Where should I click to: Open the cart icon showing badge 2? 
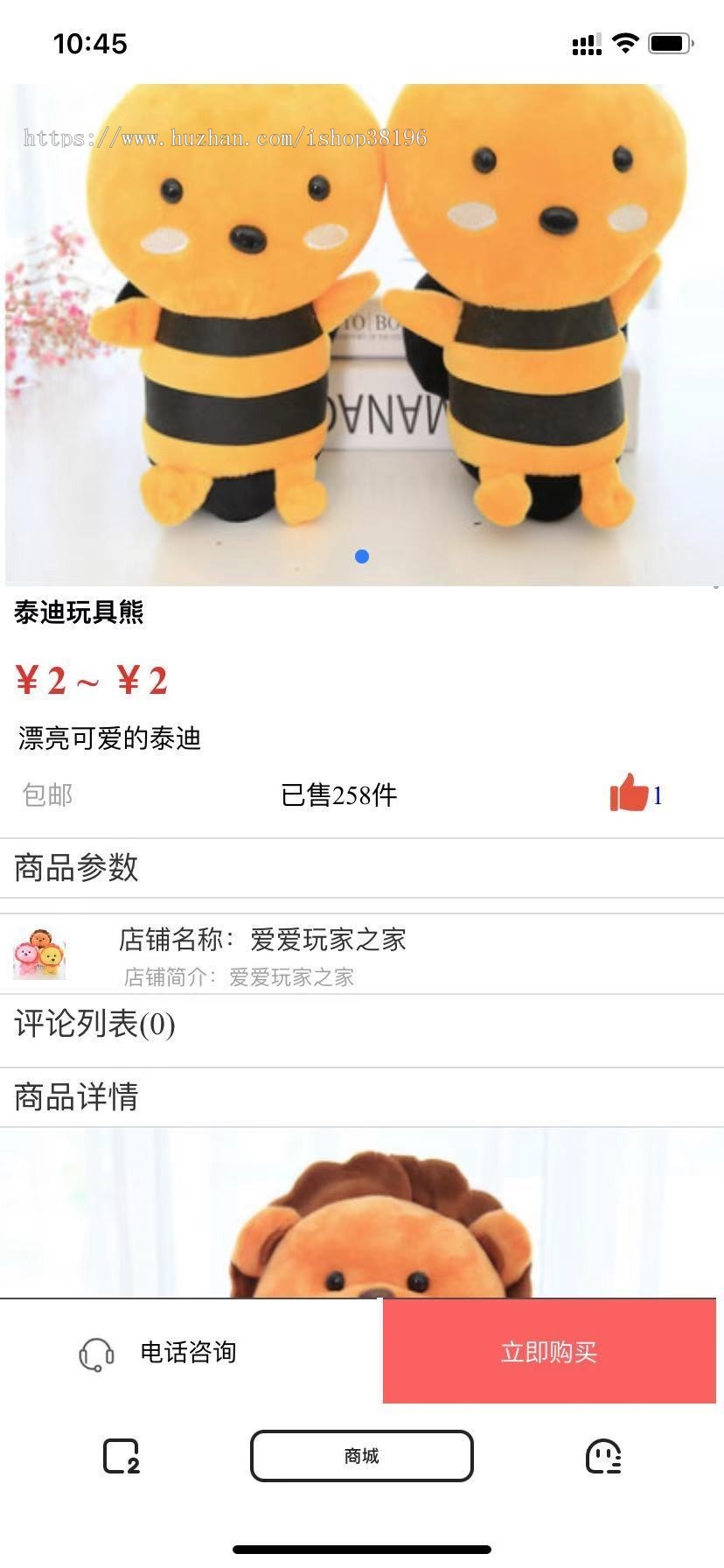(x=122, y=1455)
